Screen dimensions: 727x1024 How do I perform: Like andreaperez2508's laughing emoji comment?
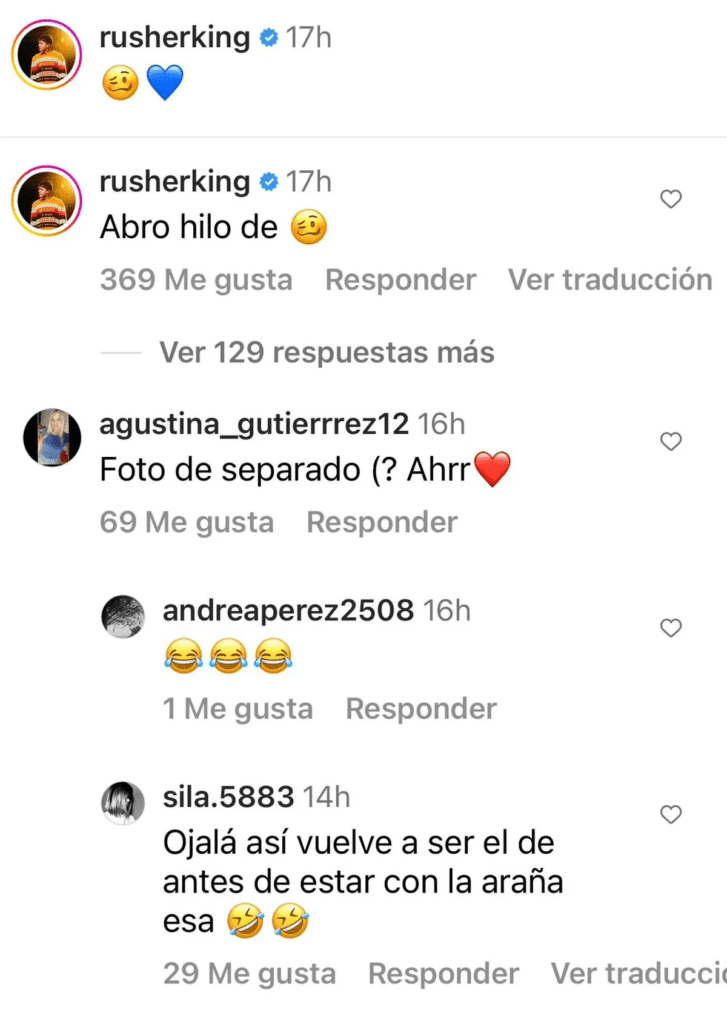coord(671,628)
